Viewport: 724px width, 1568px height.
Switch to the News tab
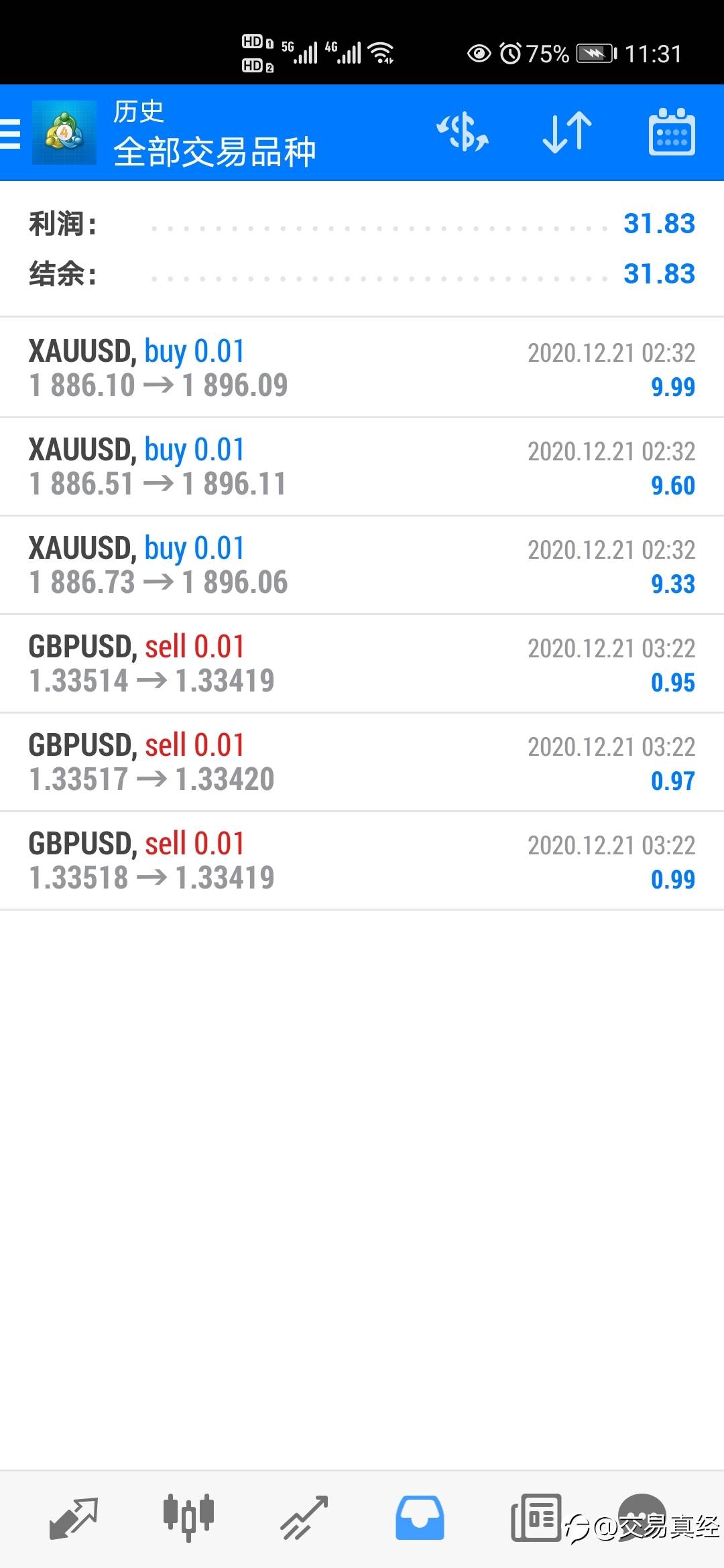pyautogui.click(x=536, y=1517)
